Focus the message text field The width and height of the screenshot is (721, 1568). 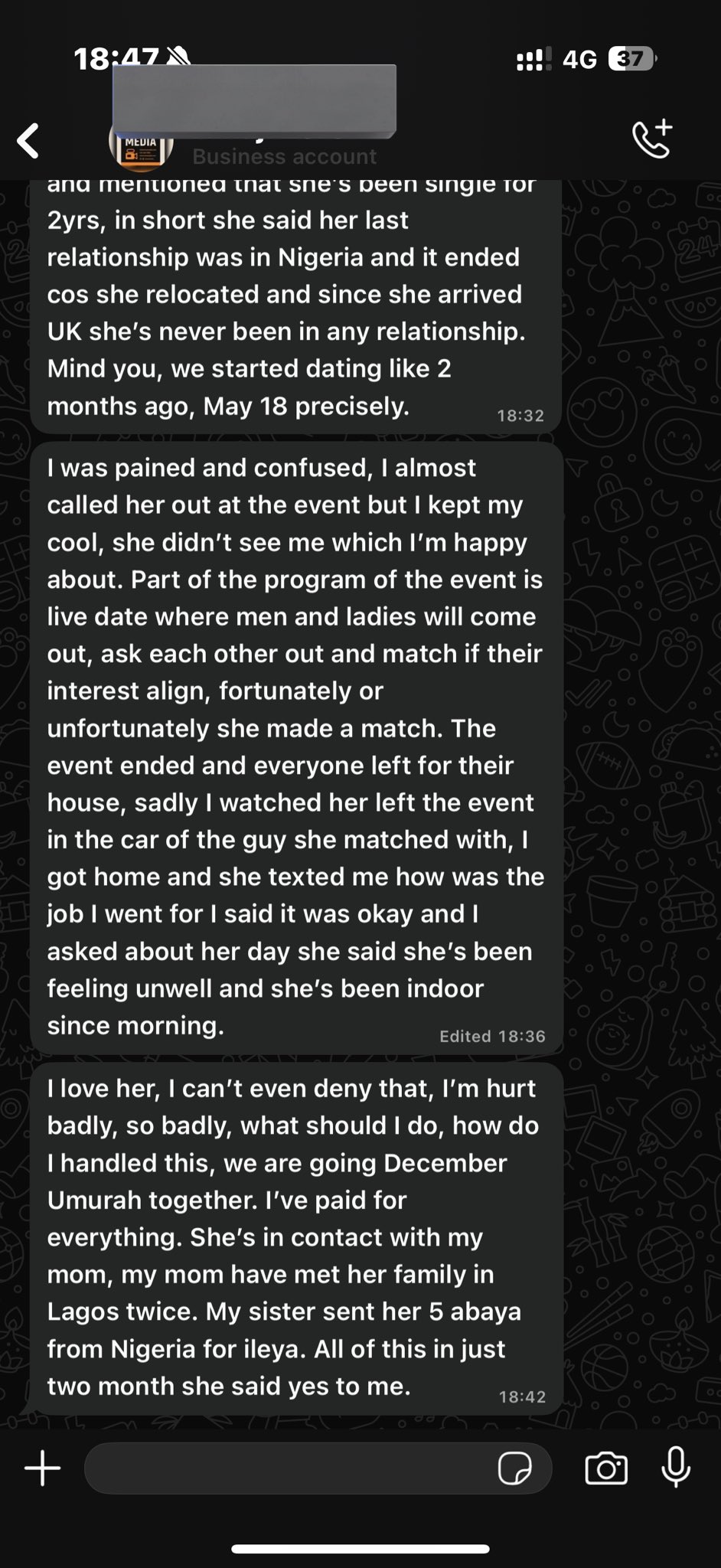point(287,1468)
